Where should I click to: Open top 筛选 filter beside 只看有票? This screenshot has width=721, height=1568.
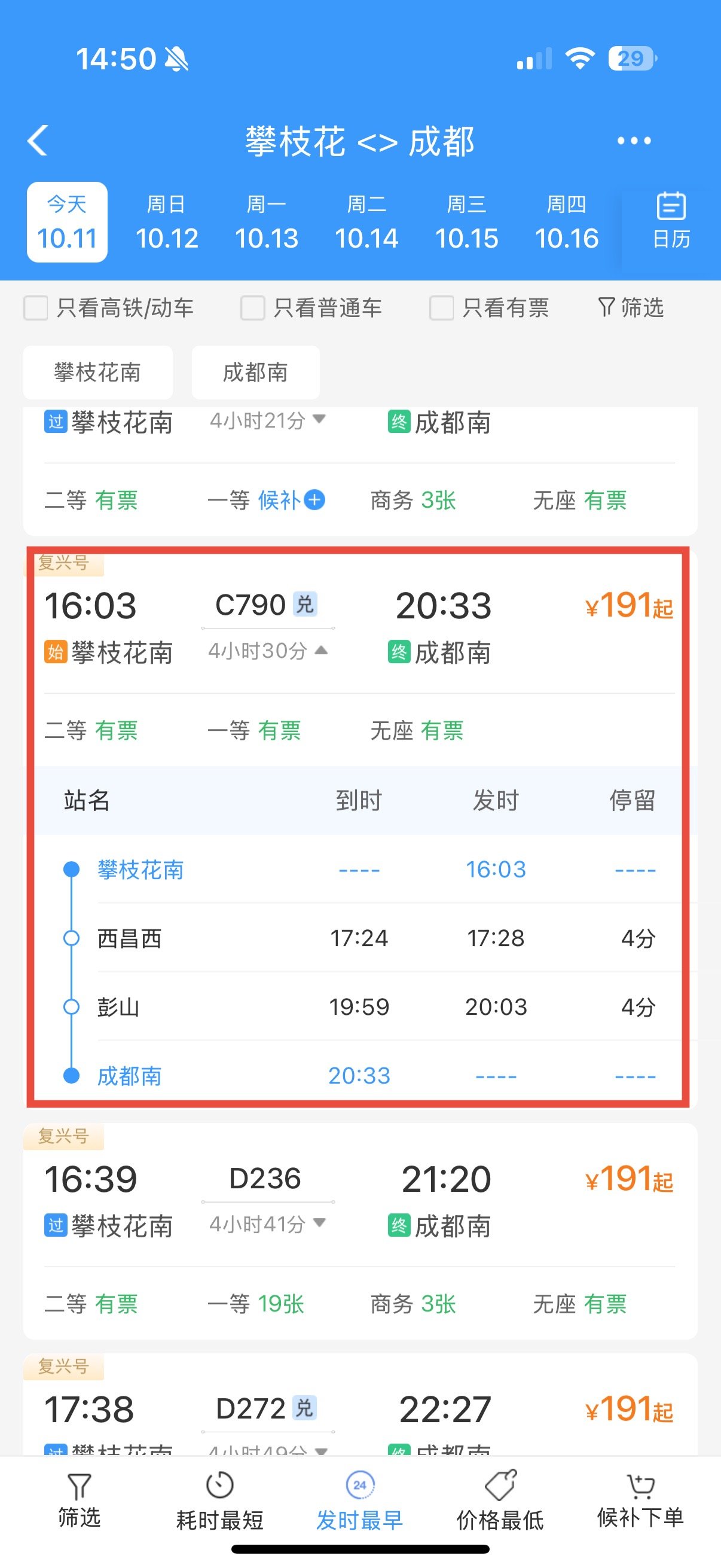[631, 308]
